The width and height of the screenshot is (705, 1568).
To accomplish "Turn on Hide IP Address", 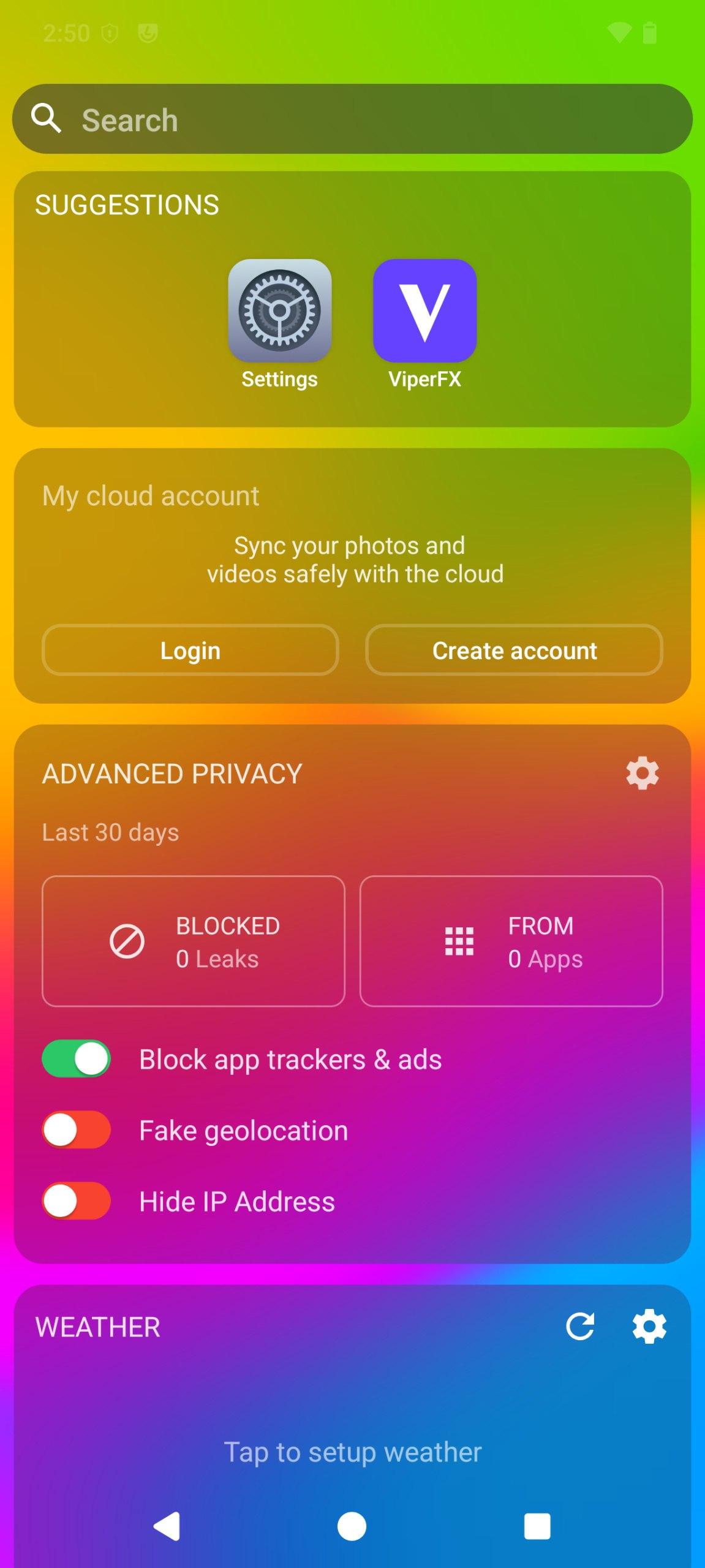I will [x=77, y=1201].
